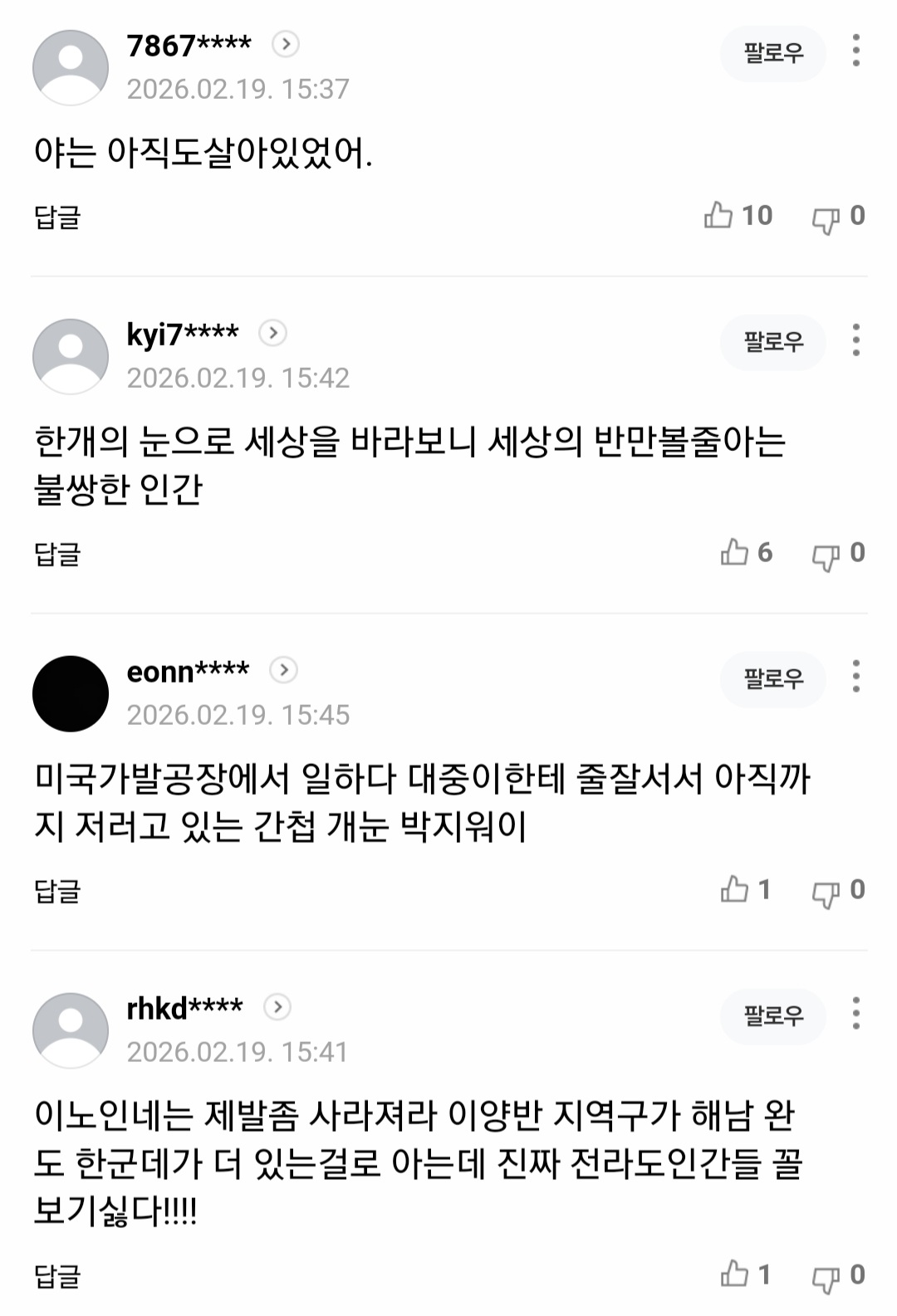The image size is (897, 1316).
Task: Reply to eonn**** comment
Action: pyautogui.click(x=57, y=891)
